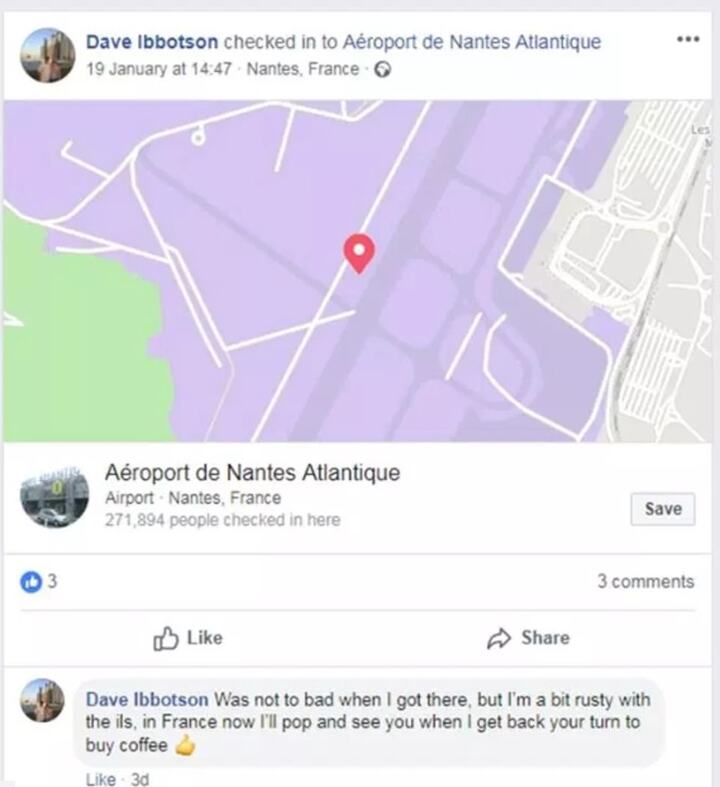Open Aéroport de Nantes Atlantique link in header
Image resolution: width=720 pixels, height=787 pixels.
click(471, 42)
